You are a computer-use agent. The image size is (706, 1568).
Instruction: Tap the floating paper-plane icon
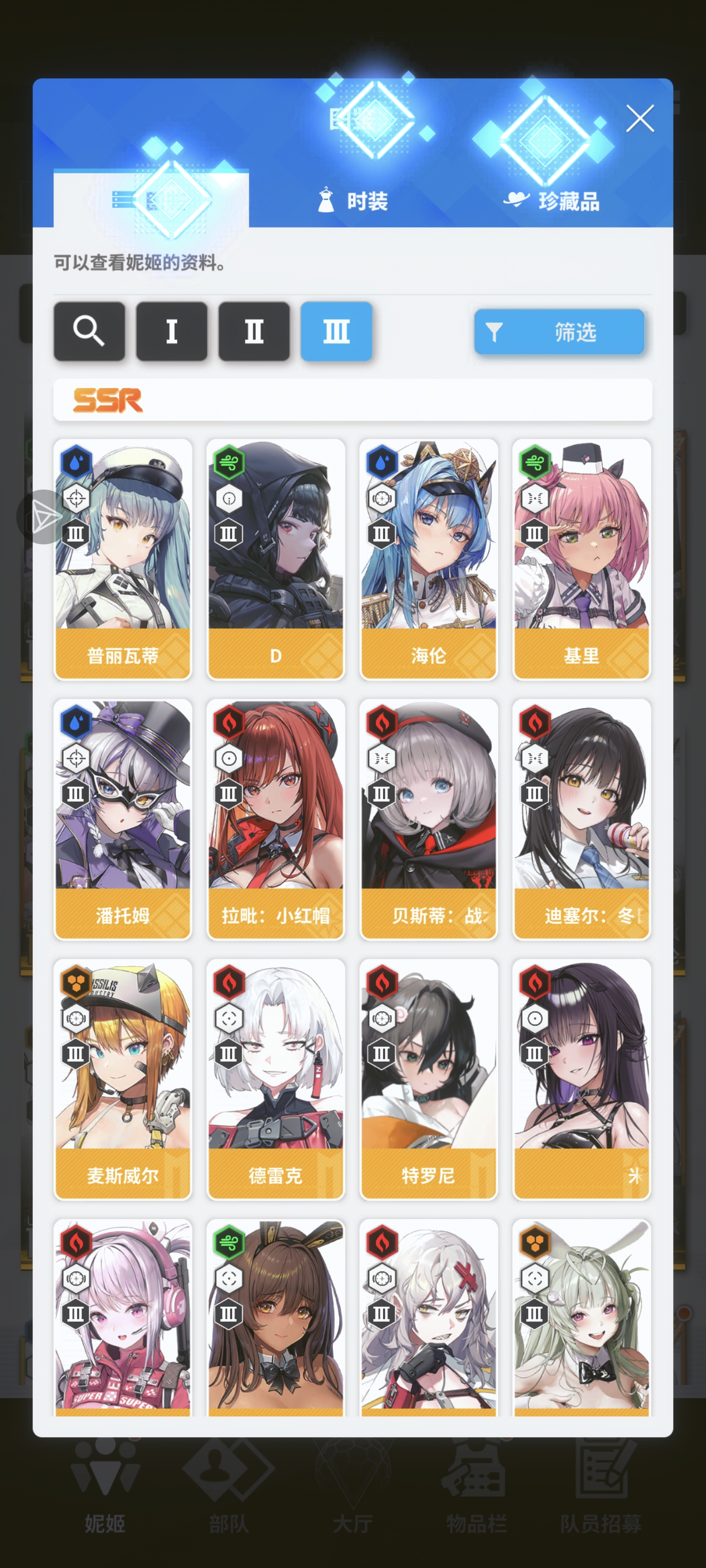pyautogui.click(x=43, y=517)
